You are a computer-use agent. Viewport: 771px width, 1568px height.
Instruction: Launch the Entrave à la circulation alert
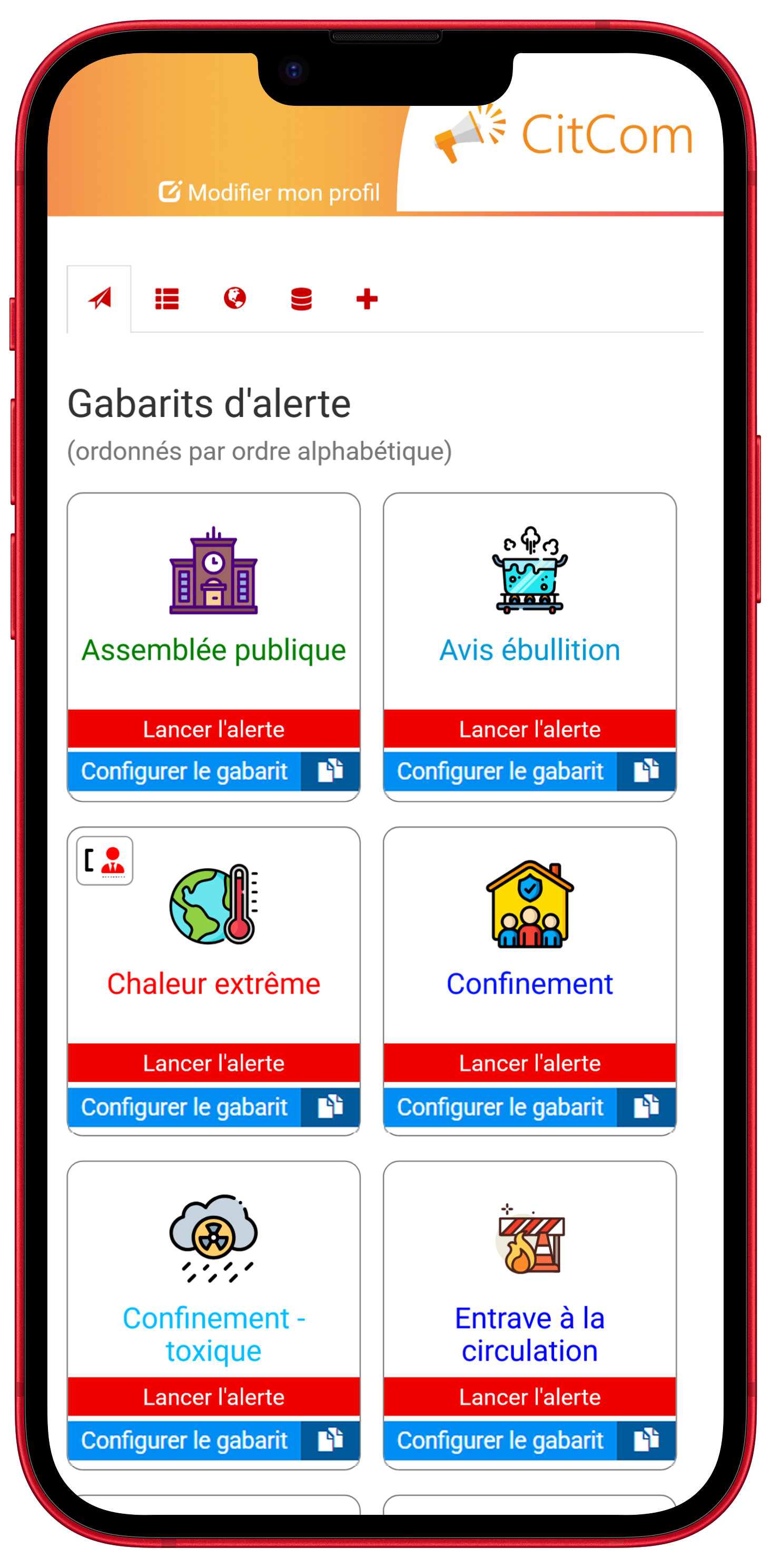[529, 1396]
